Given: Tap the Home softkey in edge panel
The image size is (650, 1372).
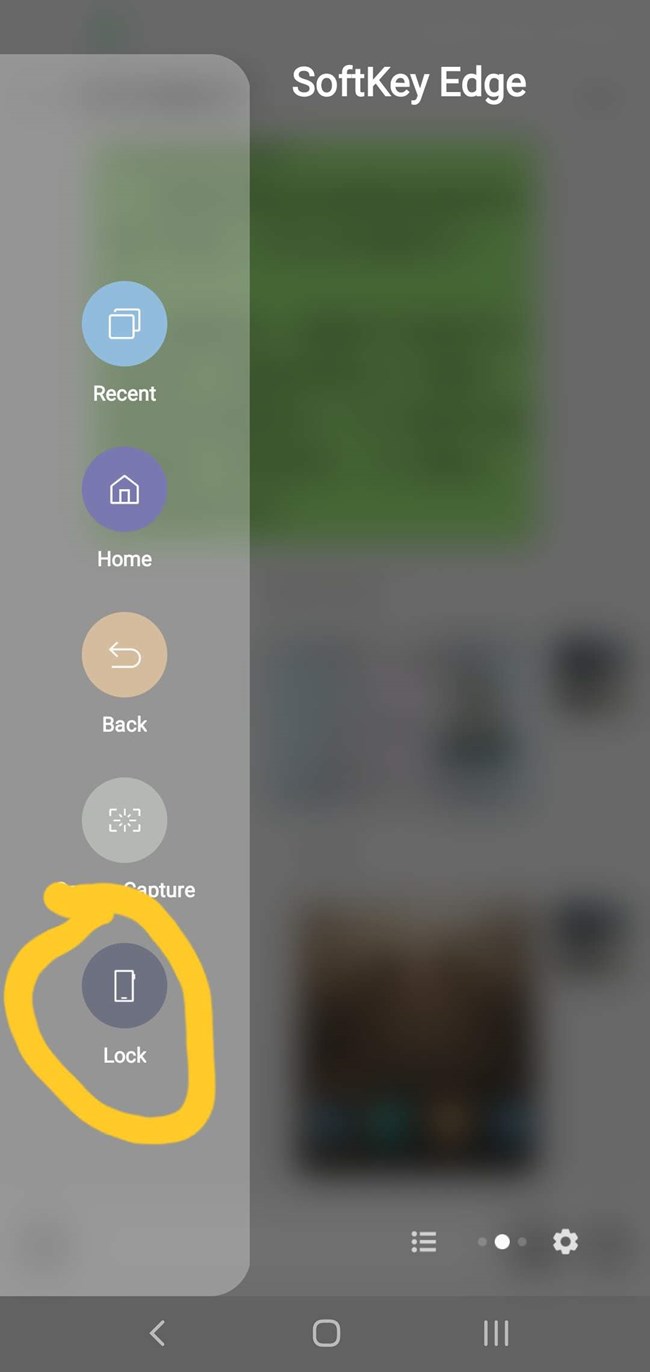Looking at the screenshot, I should pyautogui.click(x=124, y=489).
